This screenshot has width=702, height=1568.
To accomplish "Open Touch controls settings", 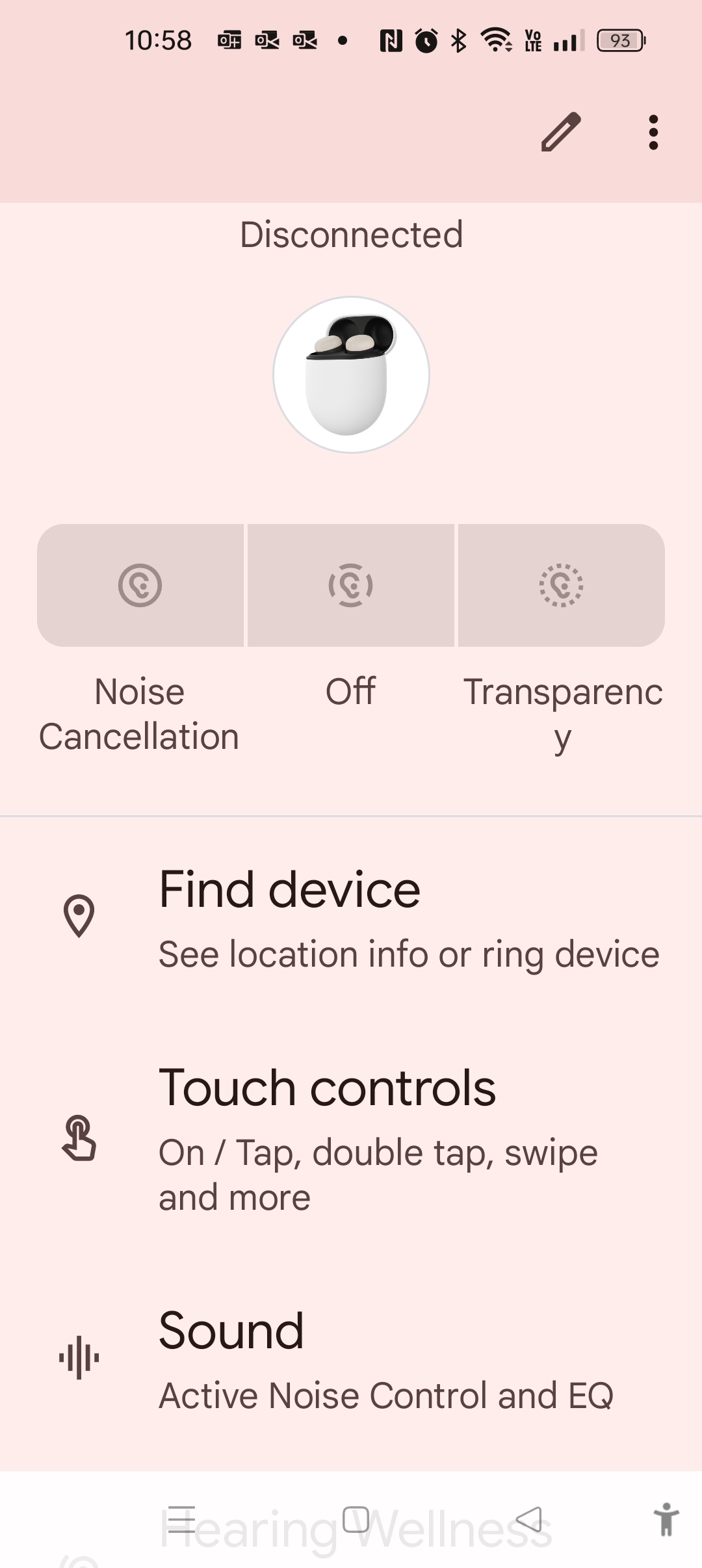I will 351,1138.
